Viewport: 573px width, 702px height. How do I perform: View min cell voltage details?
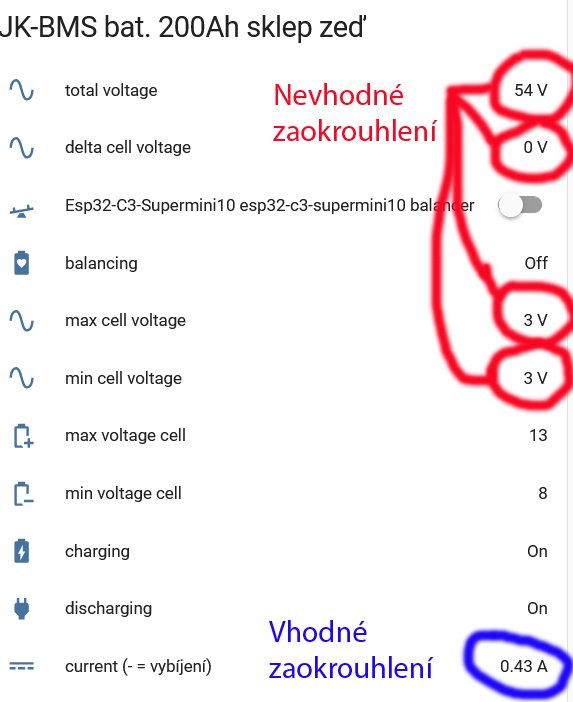click(x=278, y=378)
